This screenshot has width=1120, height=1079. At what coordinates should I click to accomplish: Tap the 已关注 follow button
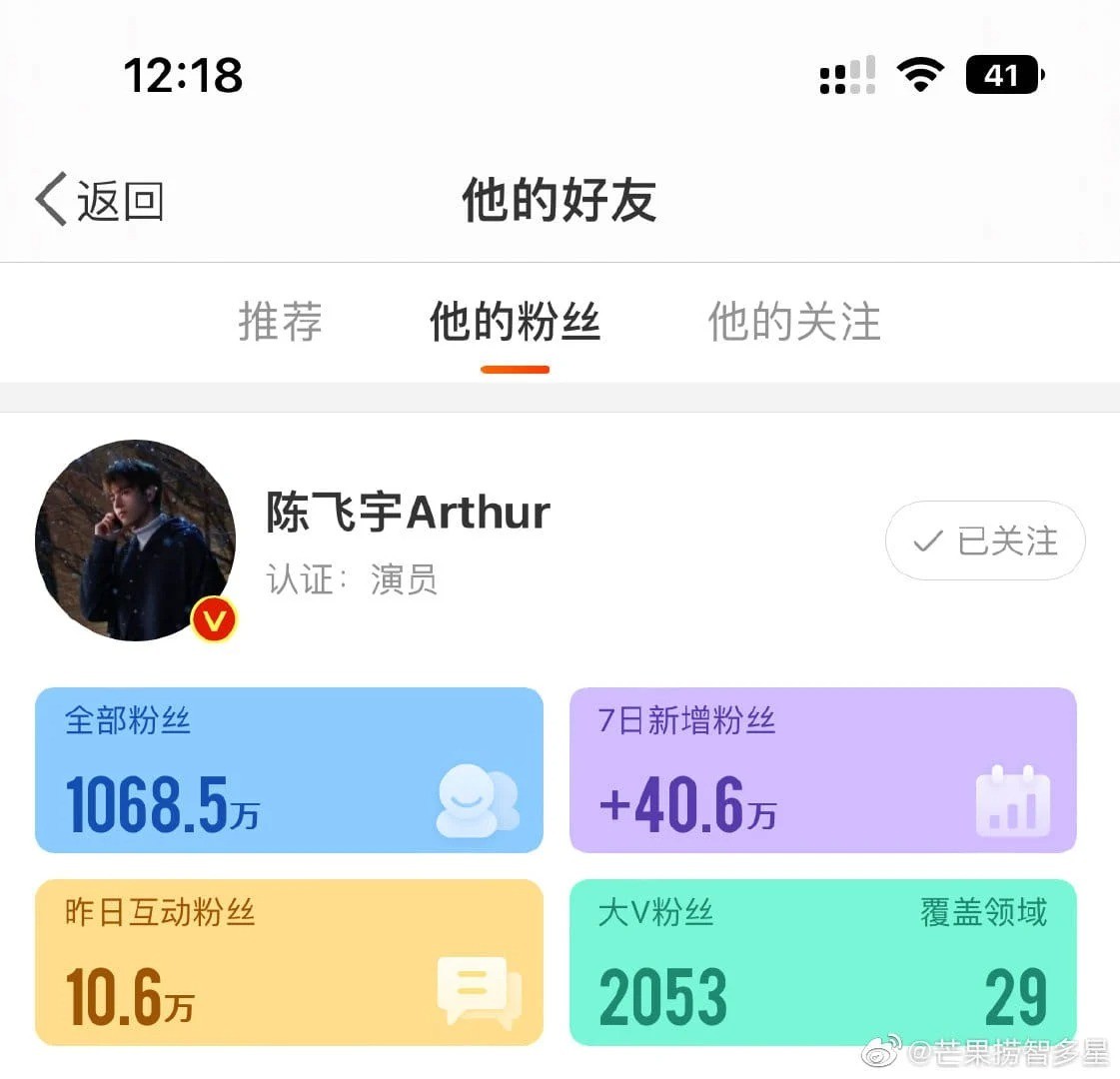point(984,540)
